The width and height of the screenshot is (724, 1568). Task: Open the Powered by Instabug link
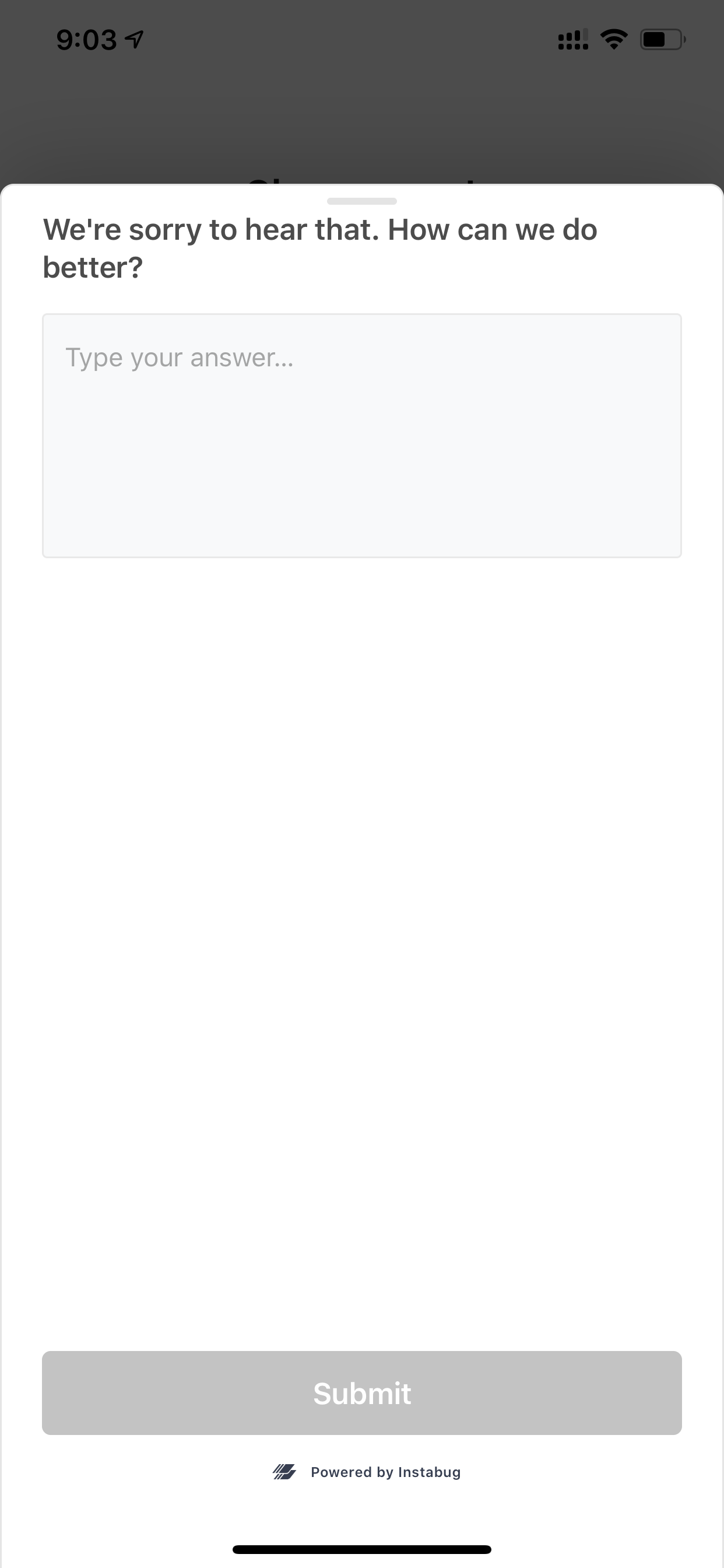366,1472
